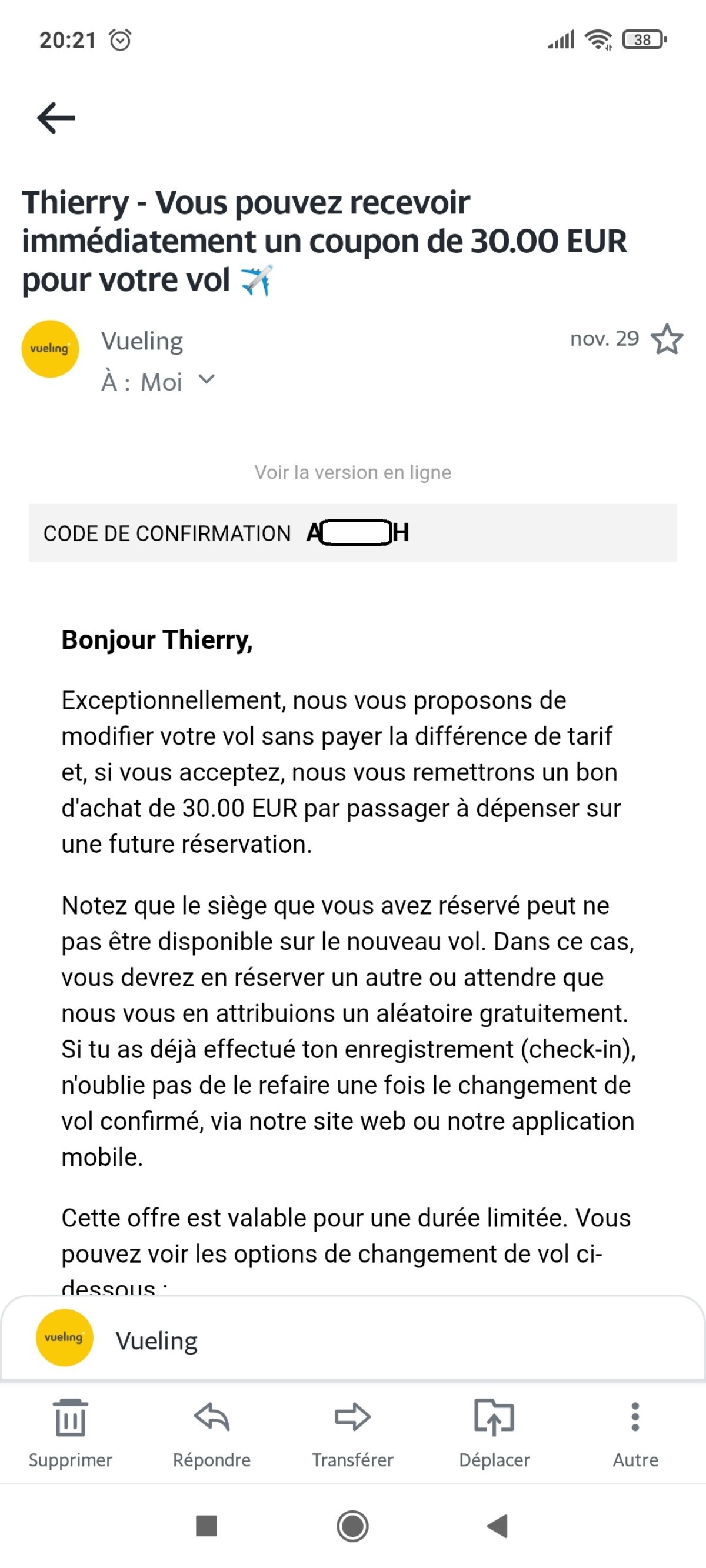The height and width of the screenshot is (1568, 706).
Task: Go back using the top arrow
Action: coord(56,118)
